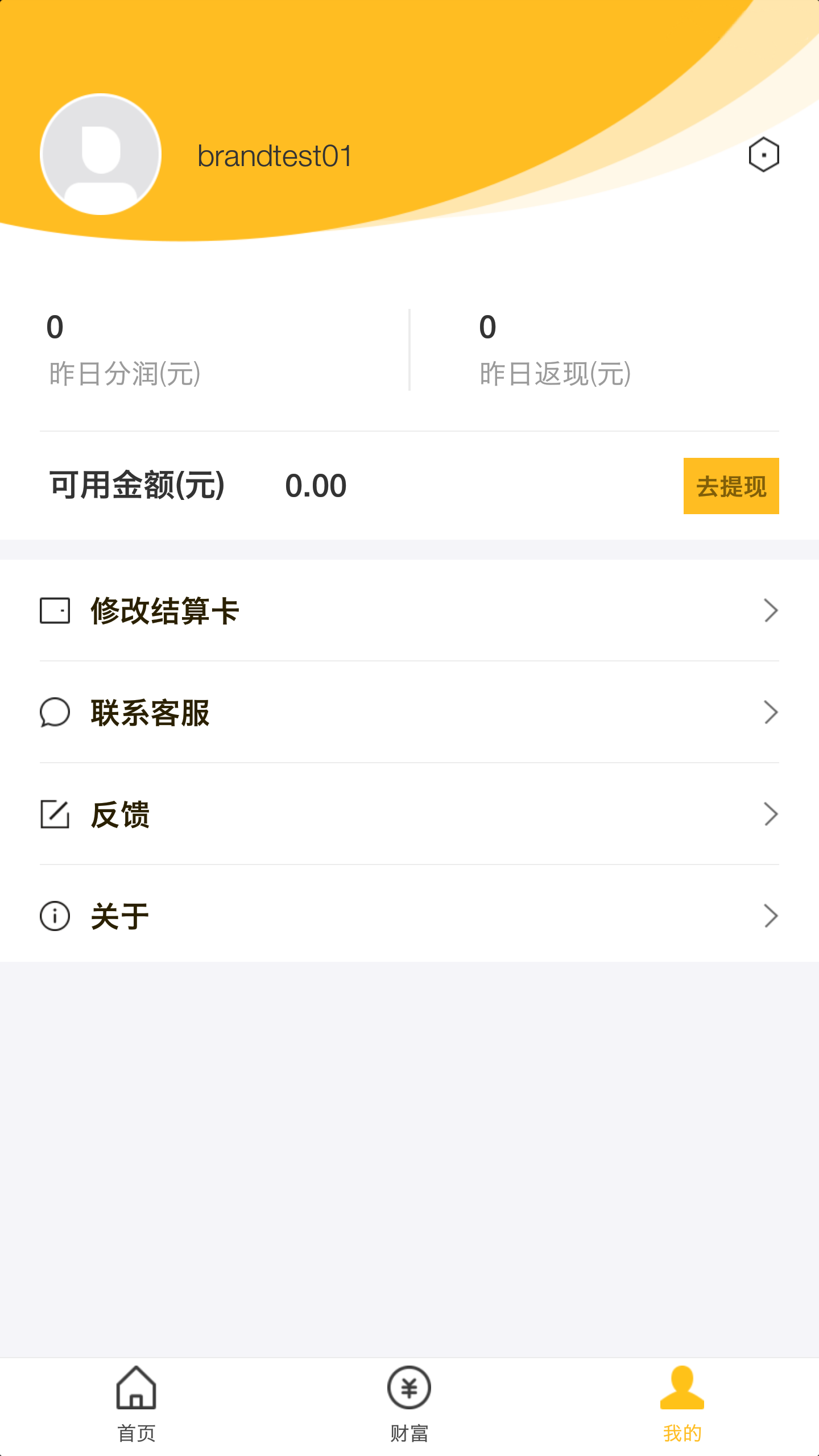Viewport: 819px width, 1456px height.
Task: Open 联系客服 customer service
Action: [409, 713]
